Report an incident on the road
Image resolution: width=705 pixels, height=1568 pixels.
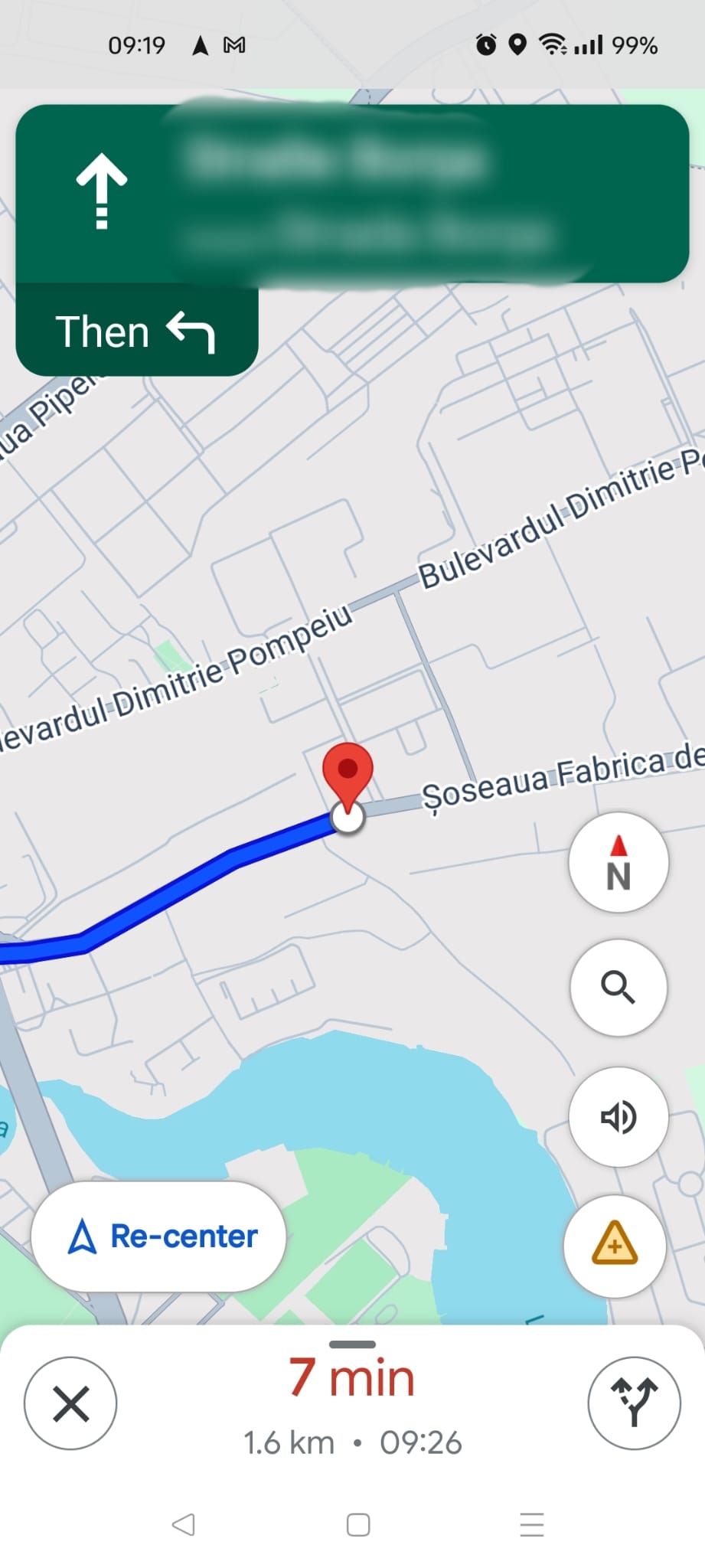tap(615, 1245)
